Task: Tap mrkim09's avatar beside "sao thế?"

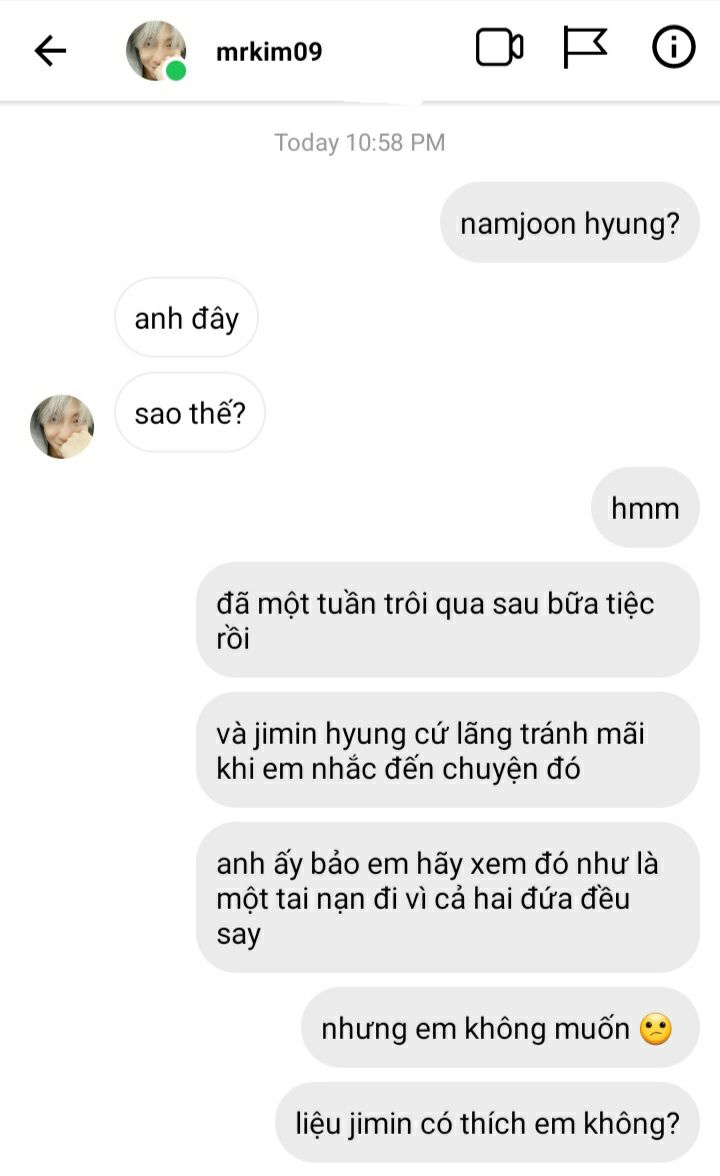Action: coord(62,426)
